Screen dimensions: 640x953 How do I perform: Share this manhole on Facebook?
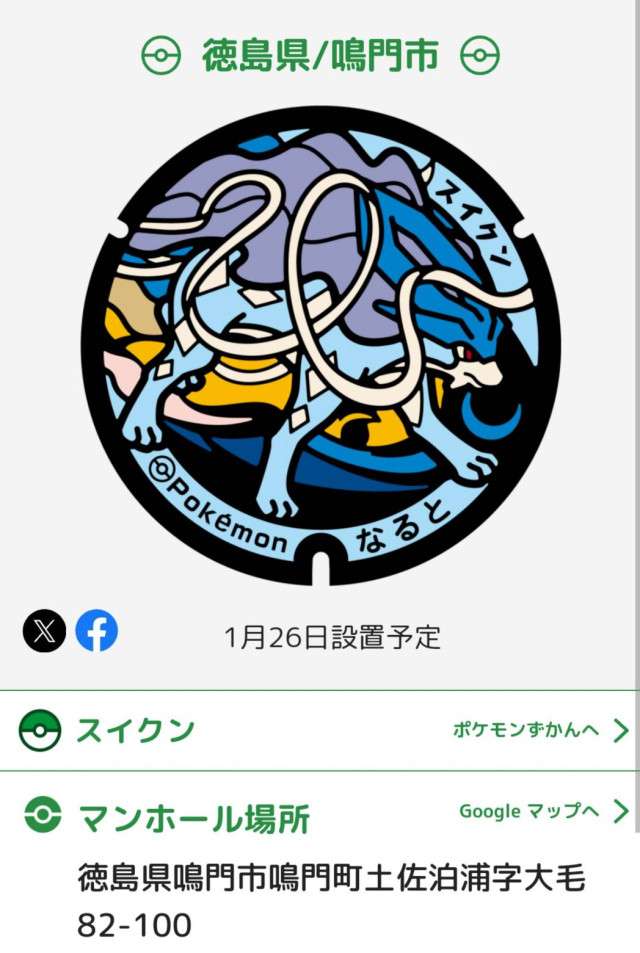[x=97, y=631]
